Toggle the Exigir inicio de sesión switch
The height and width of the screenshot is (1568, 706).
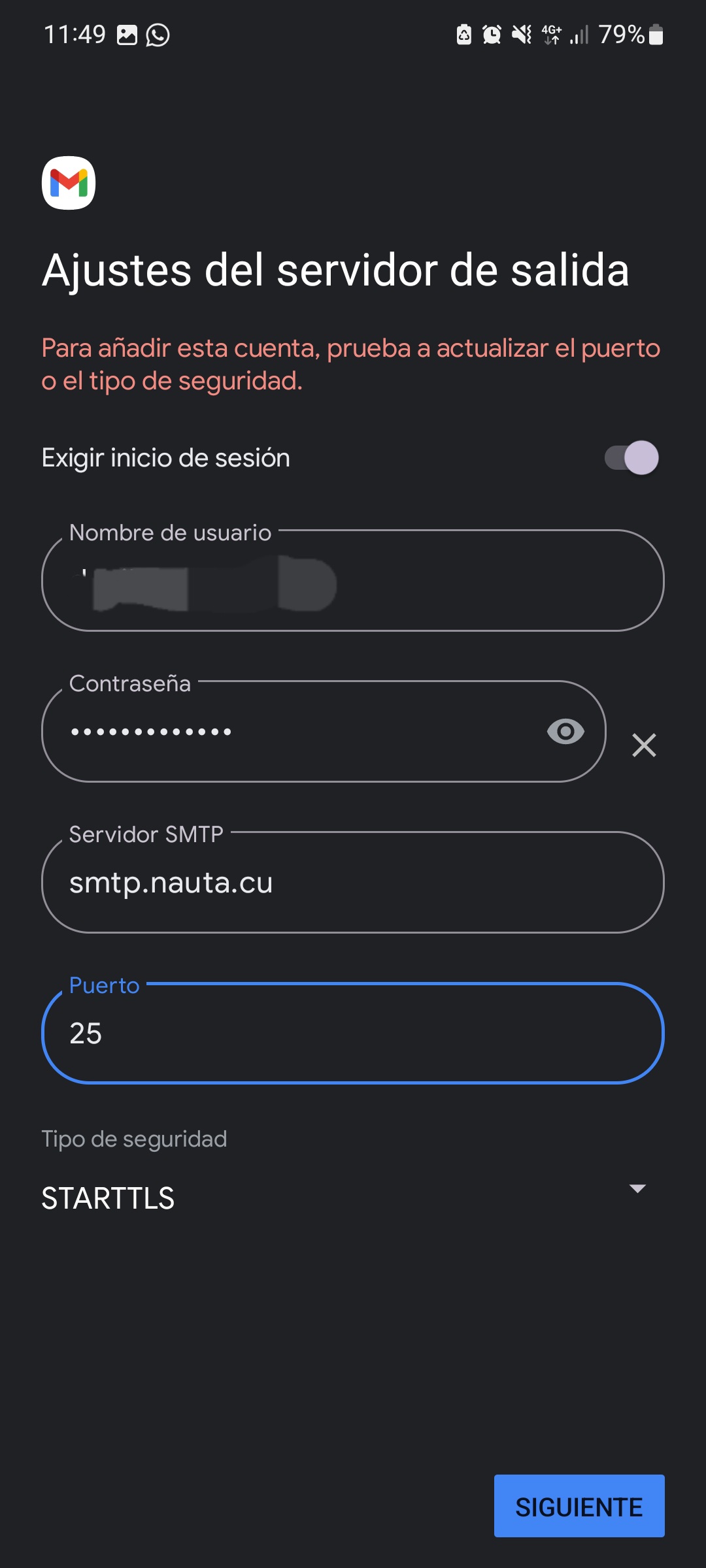(631, 457)
